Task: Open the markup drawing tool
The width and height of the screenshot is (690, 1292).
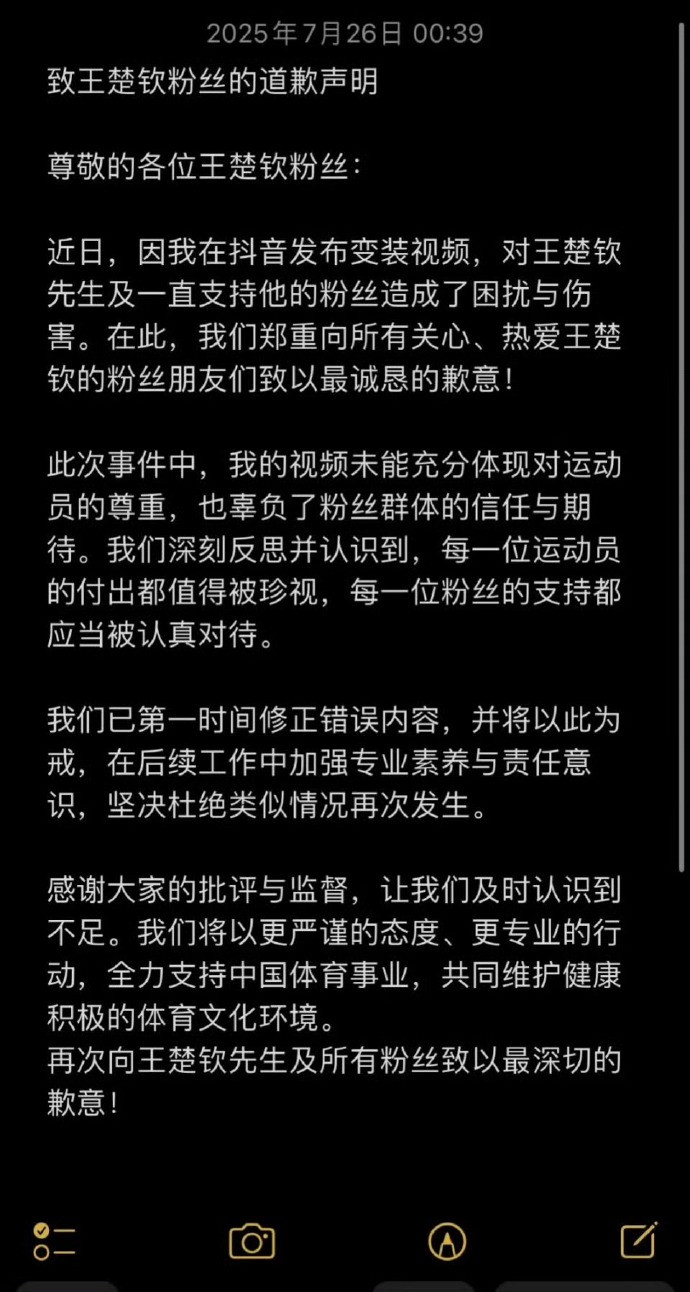Action: (447, 1241)
